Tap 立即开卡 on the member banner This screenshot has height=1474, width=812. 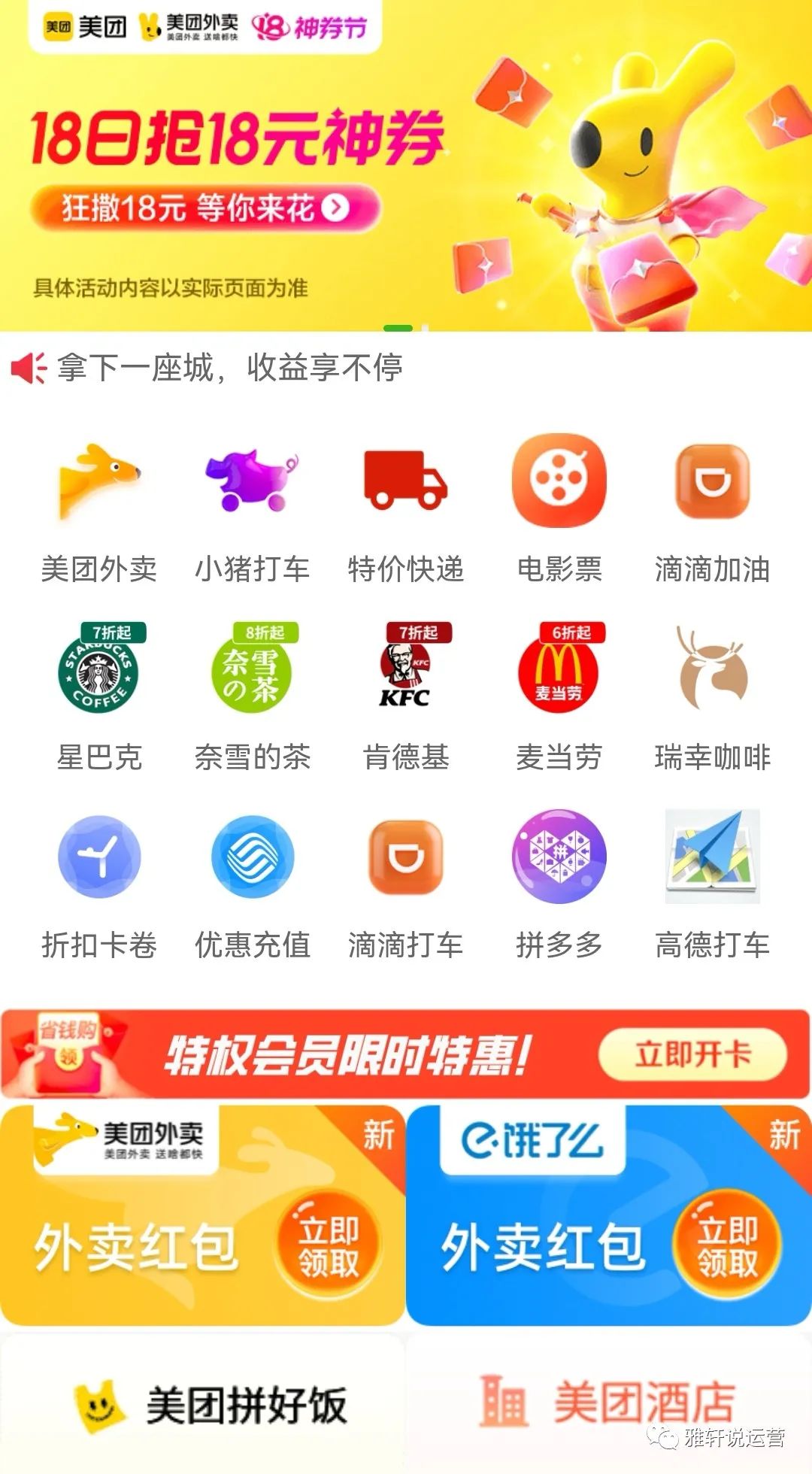pyautogui.click(x=692, y=1054)
